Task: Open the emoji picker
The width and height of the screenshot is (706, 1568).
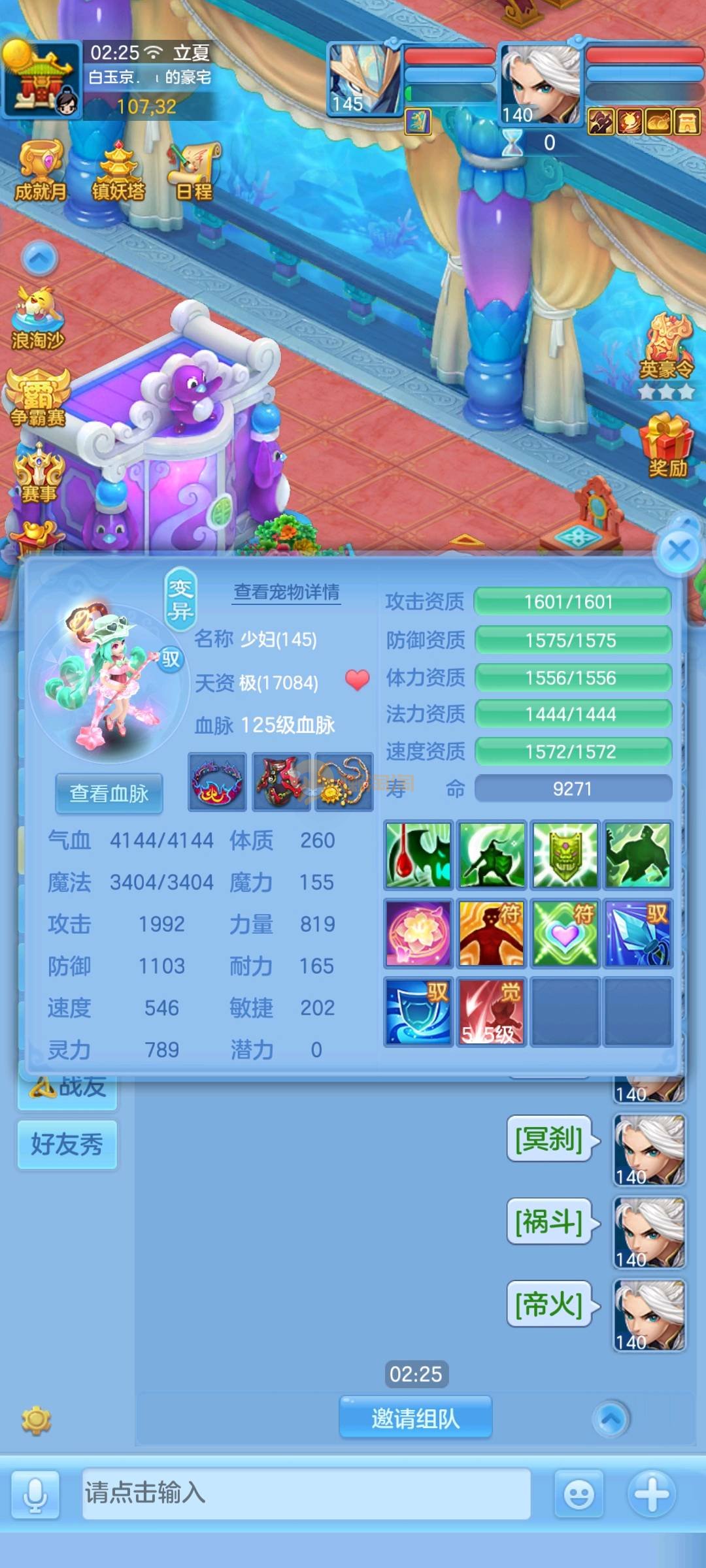Action: click(579, 1494)
